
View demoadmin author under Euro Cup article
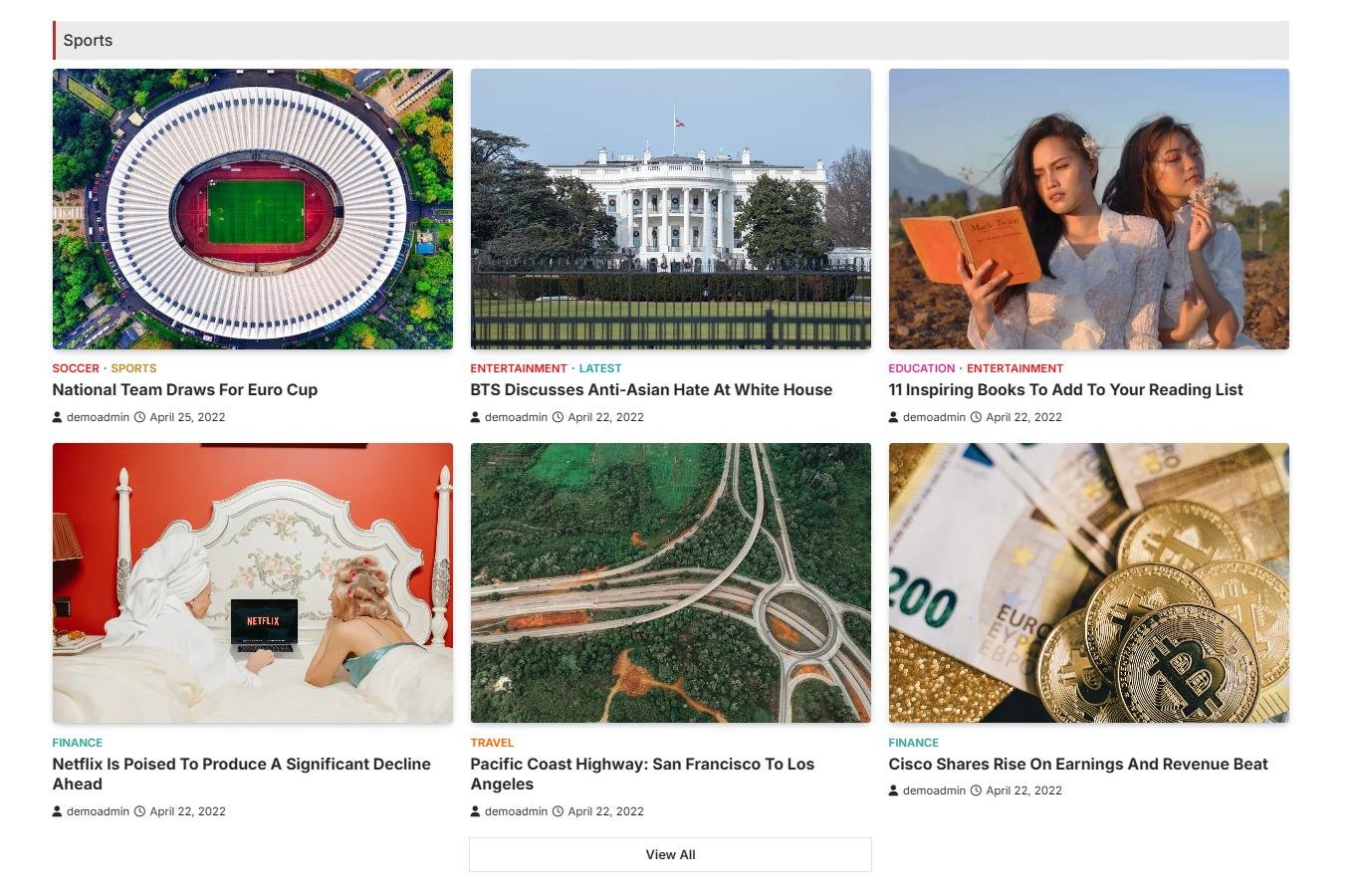pyautogui.click(x=98, y=417)
